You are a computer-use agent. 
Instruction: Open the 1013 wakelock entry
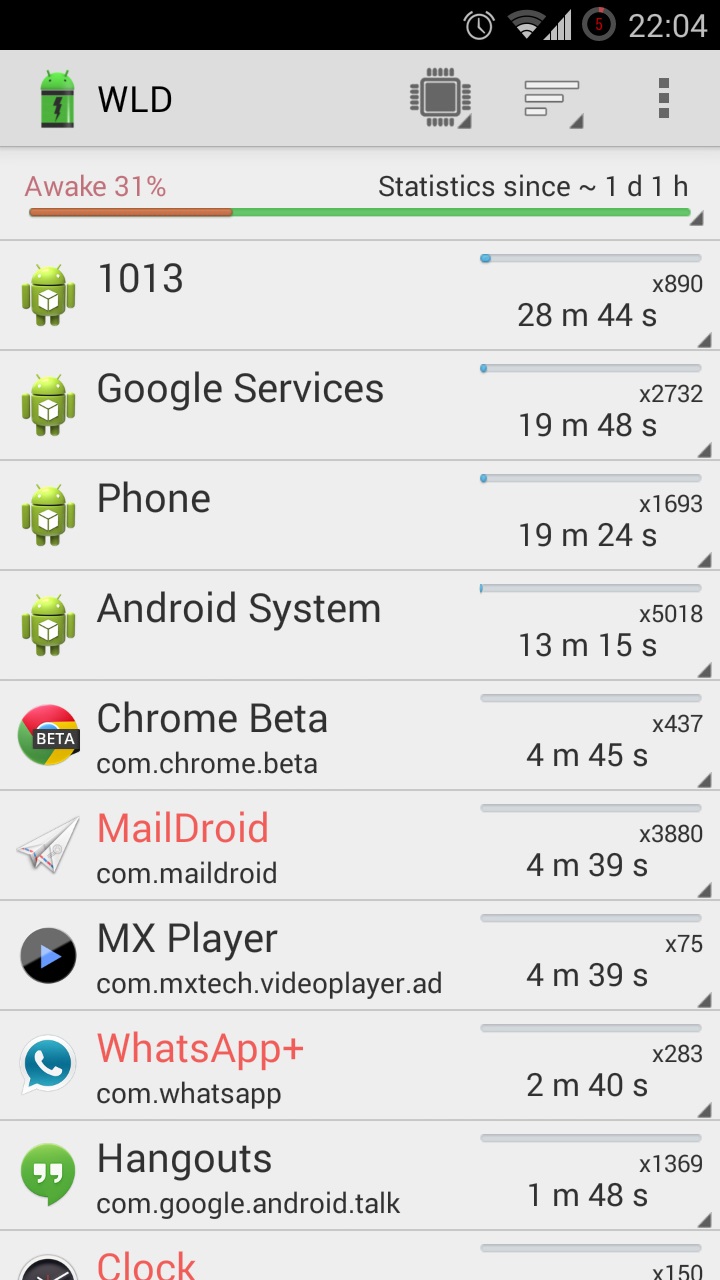(360, 296)
